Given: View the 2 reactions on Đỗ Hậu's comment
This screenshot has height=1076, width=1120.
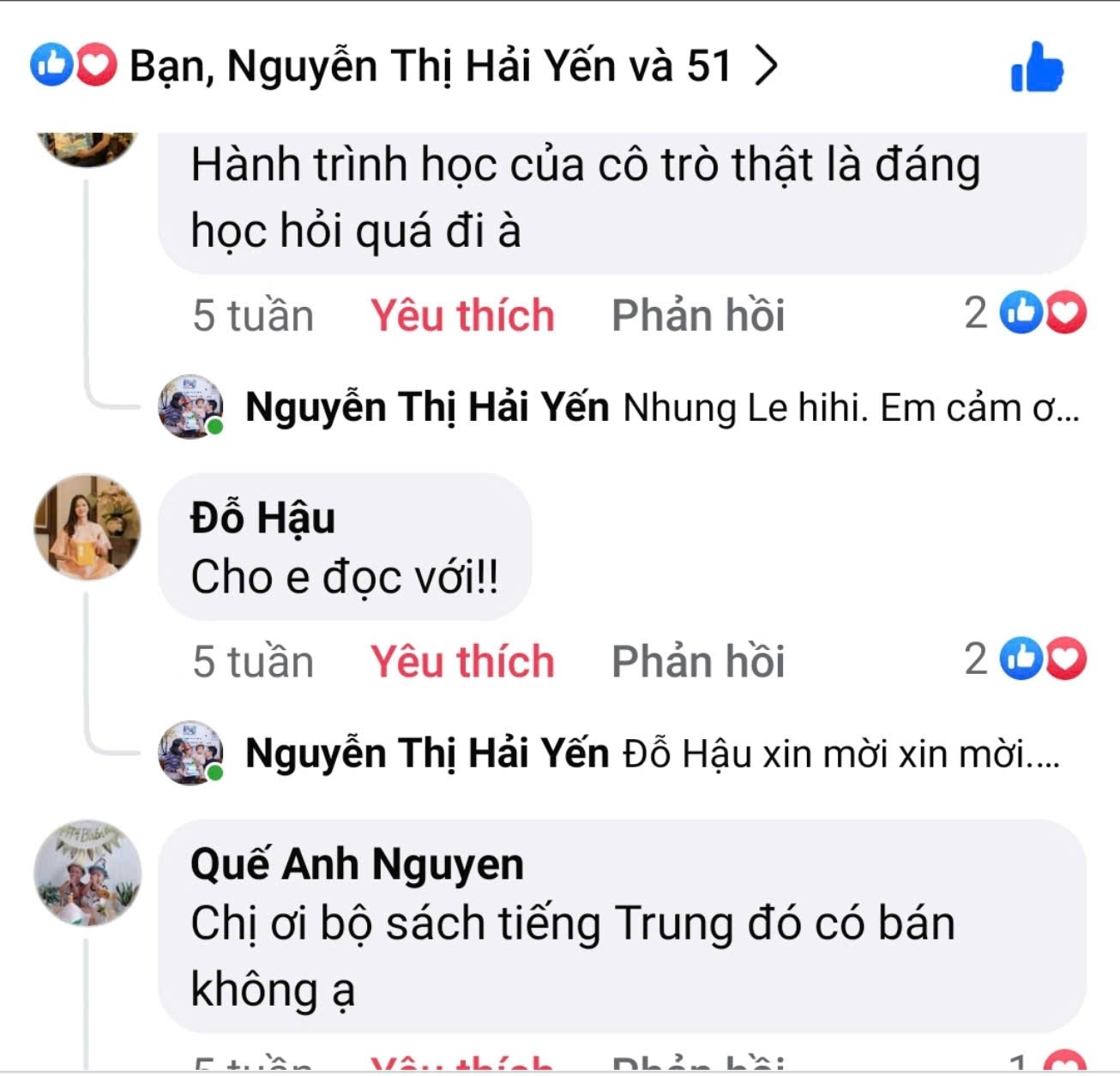Looking at the screenshot, I should (1026, 659).
